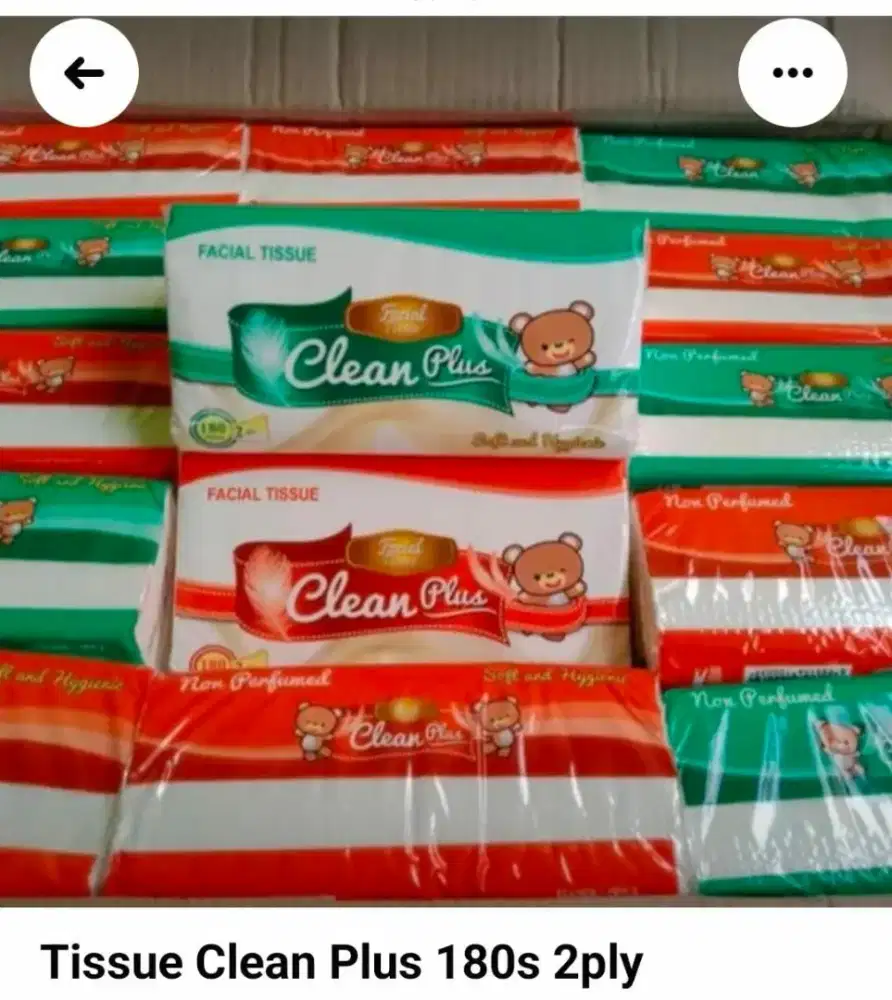Select the more options ellipsis icon
The height and width of the screenshot is (1000, 892).
pyautogui.click(x=790, y=71)
